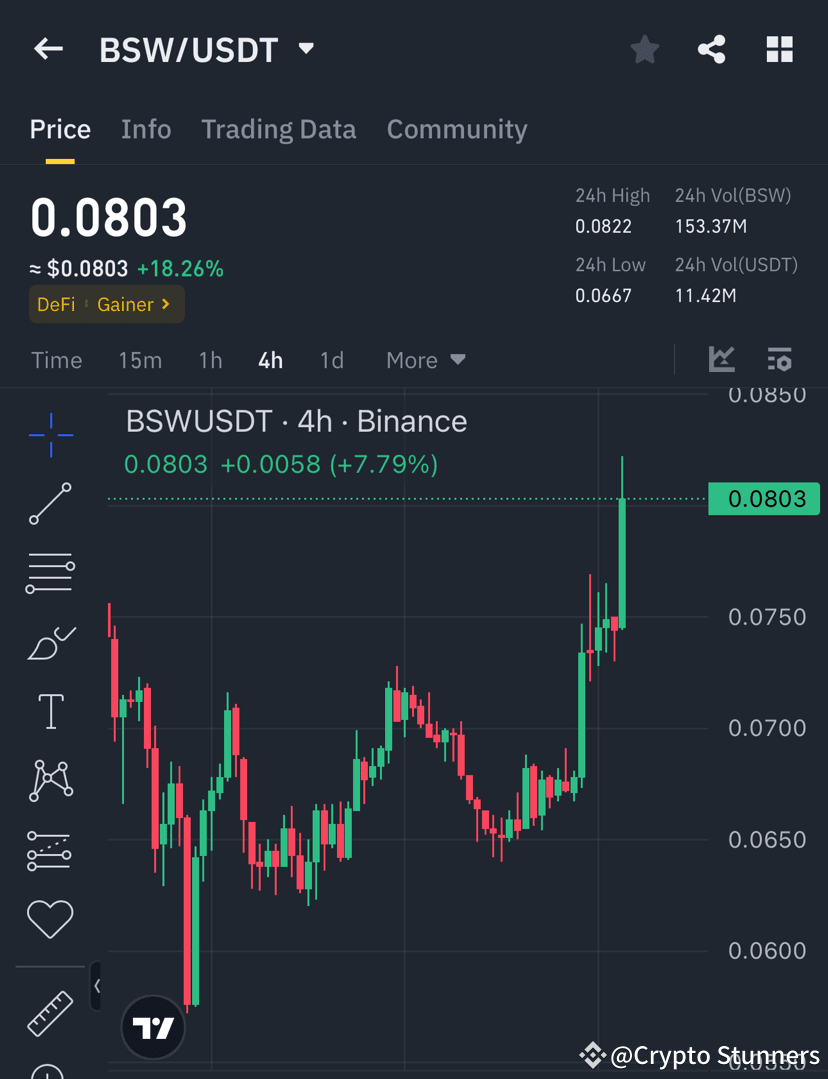This screenshot has width=828, height=1079.
Task: Select the text annotation tool
Action: pos(50,710)
